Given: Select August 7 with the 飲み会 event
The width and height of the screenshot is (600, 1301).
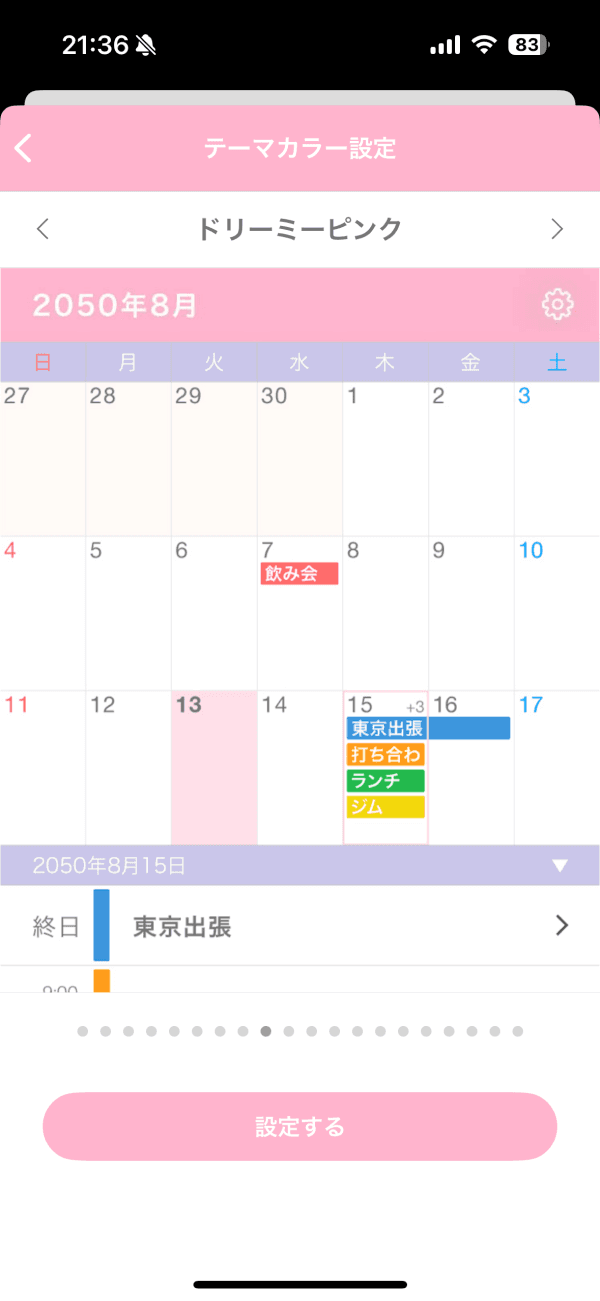Looking at the screenshot, I should coord(299,612).
